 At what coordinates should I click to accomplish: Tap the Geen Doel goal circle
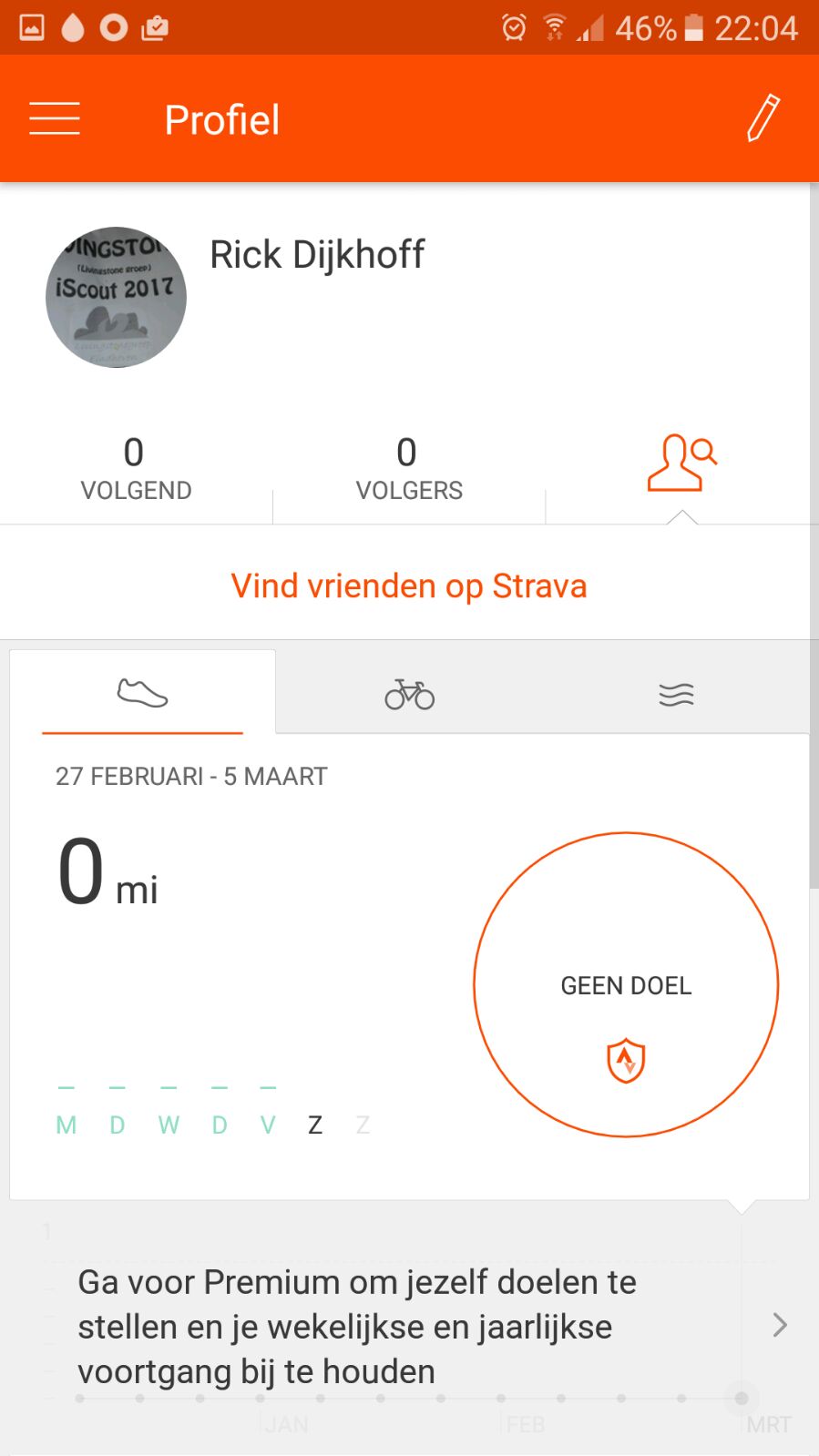click(626, 984)
